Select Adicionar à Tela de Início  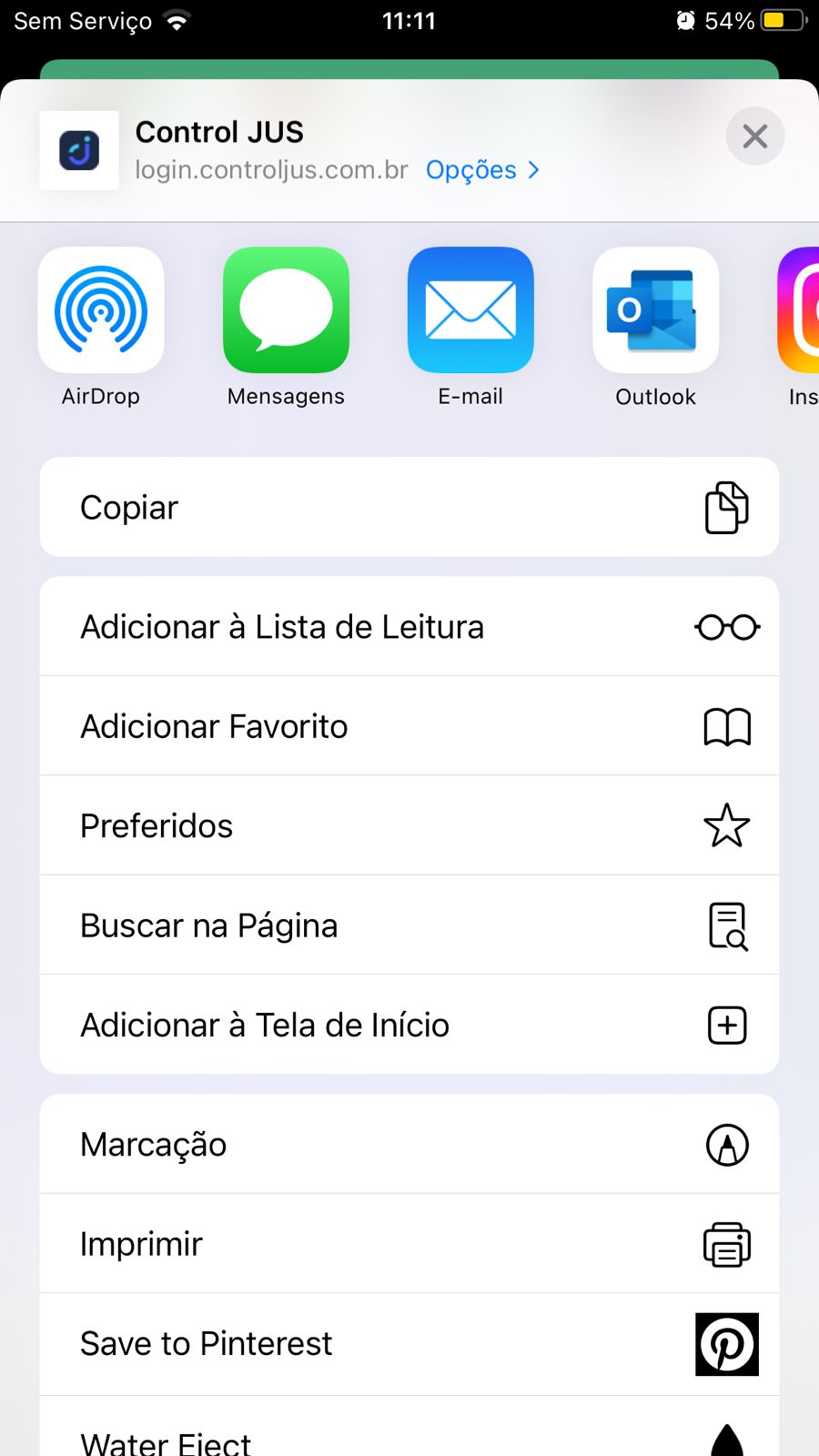click(409, 1025)
